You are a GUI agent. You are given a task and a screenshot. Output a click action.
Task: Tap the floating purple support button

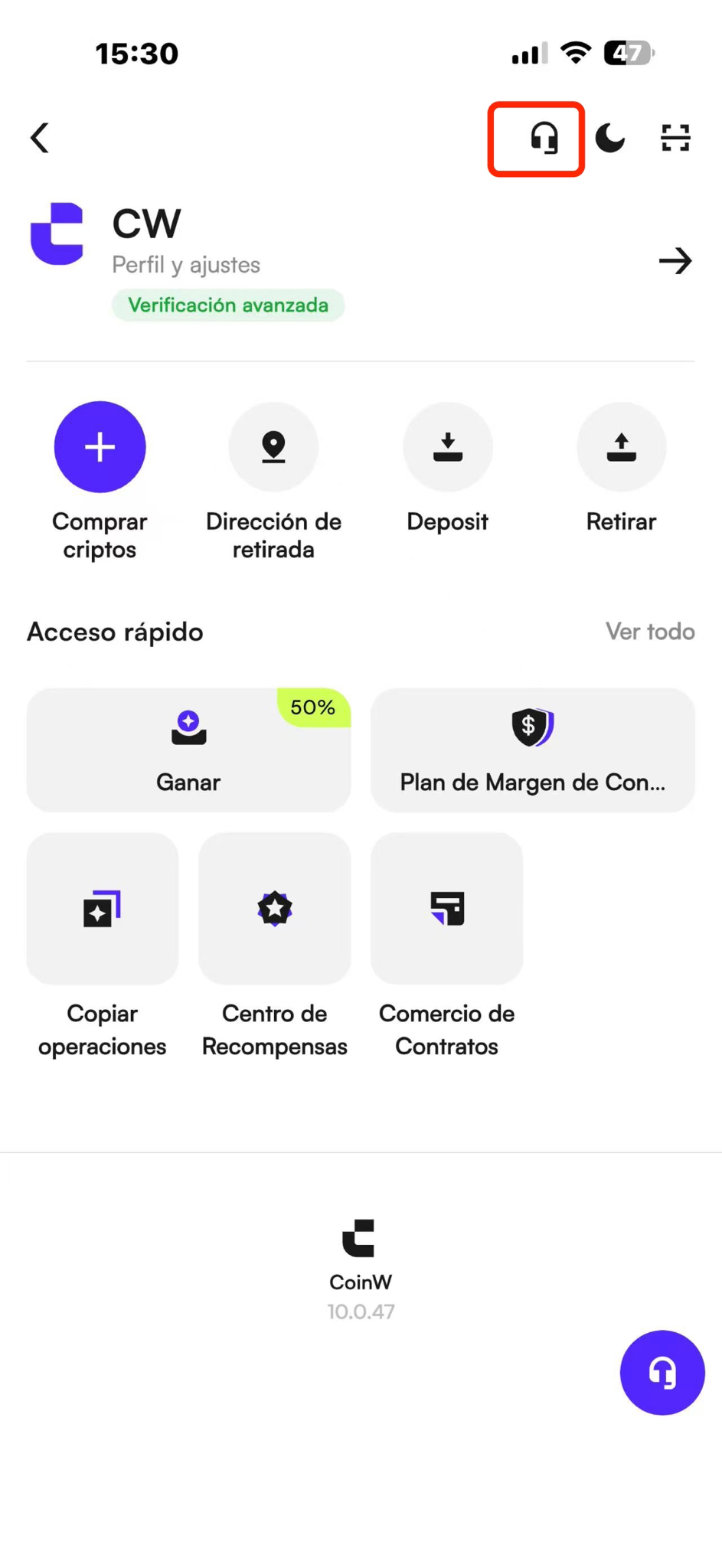click(662, 1373)
